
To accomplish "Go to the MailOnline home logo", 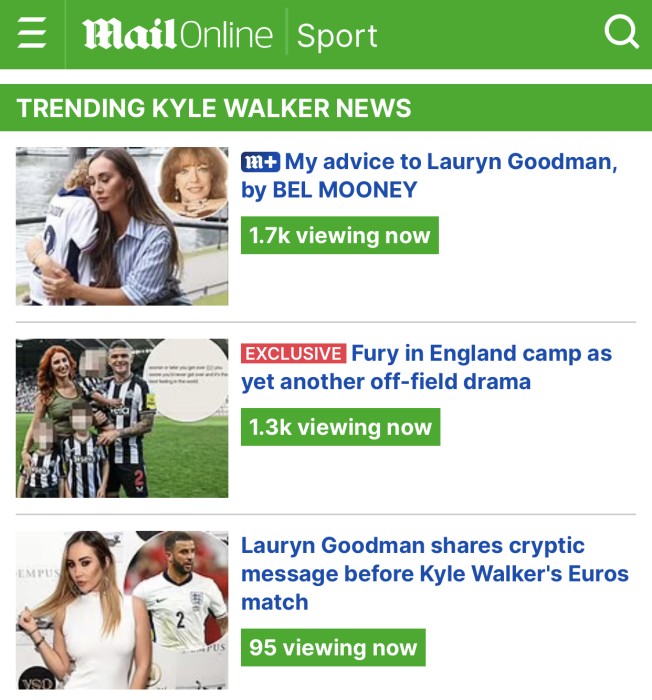I will tap(177, 35).
